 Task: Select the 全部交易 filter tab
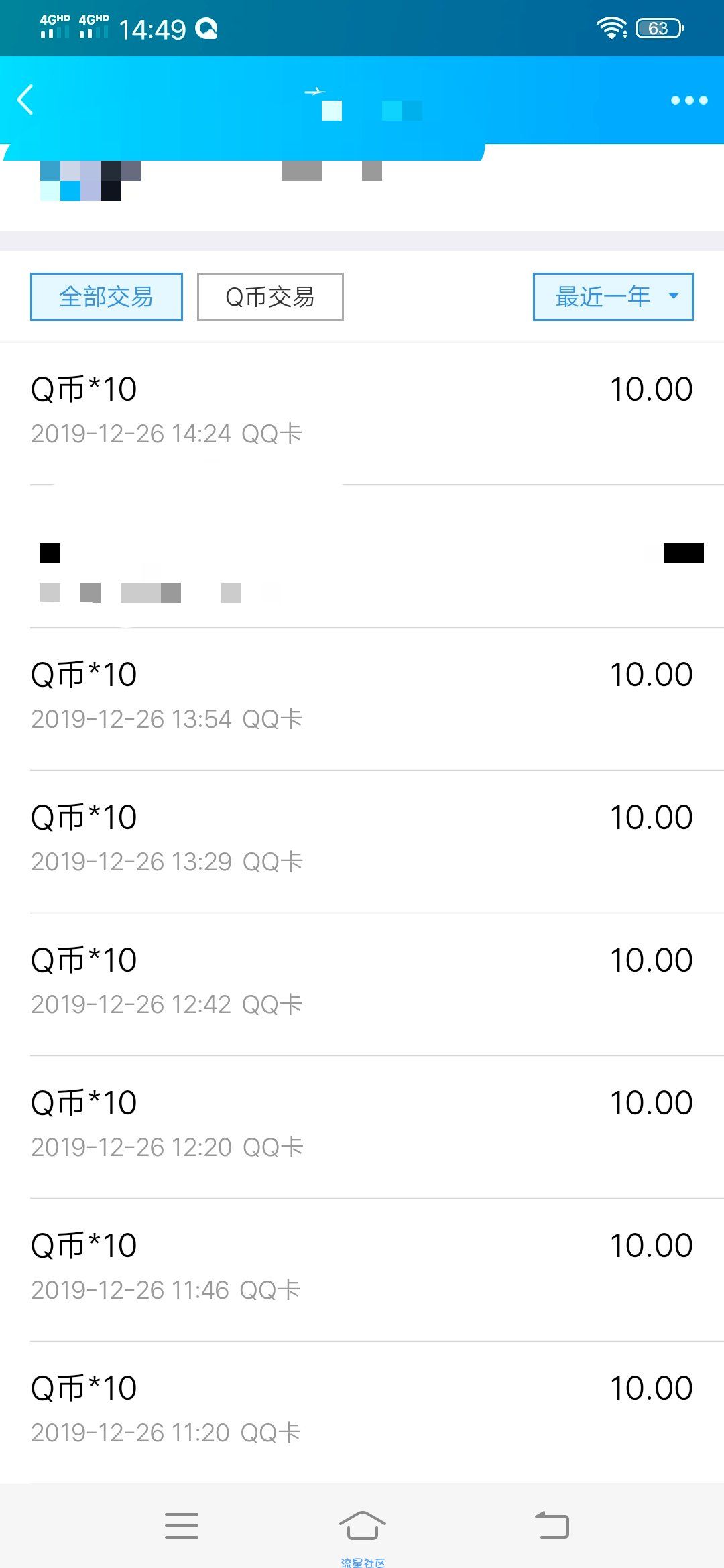pos(107,297)
